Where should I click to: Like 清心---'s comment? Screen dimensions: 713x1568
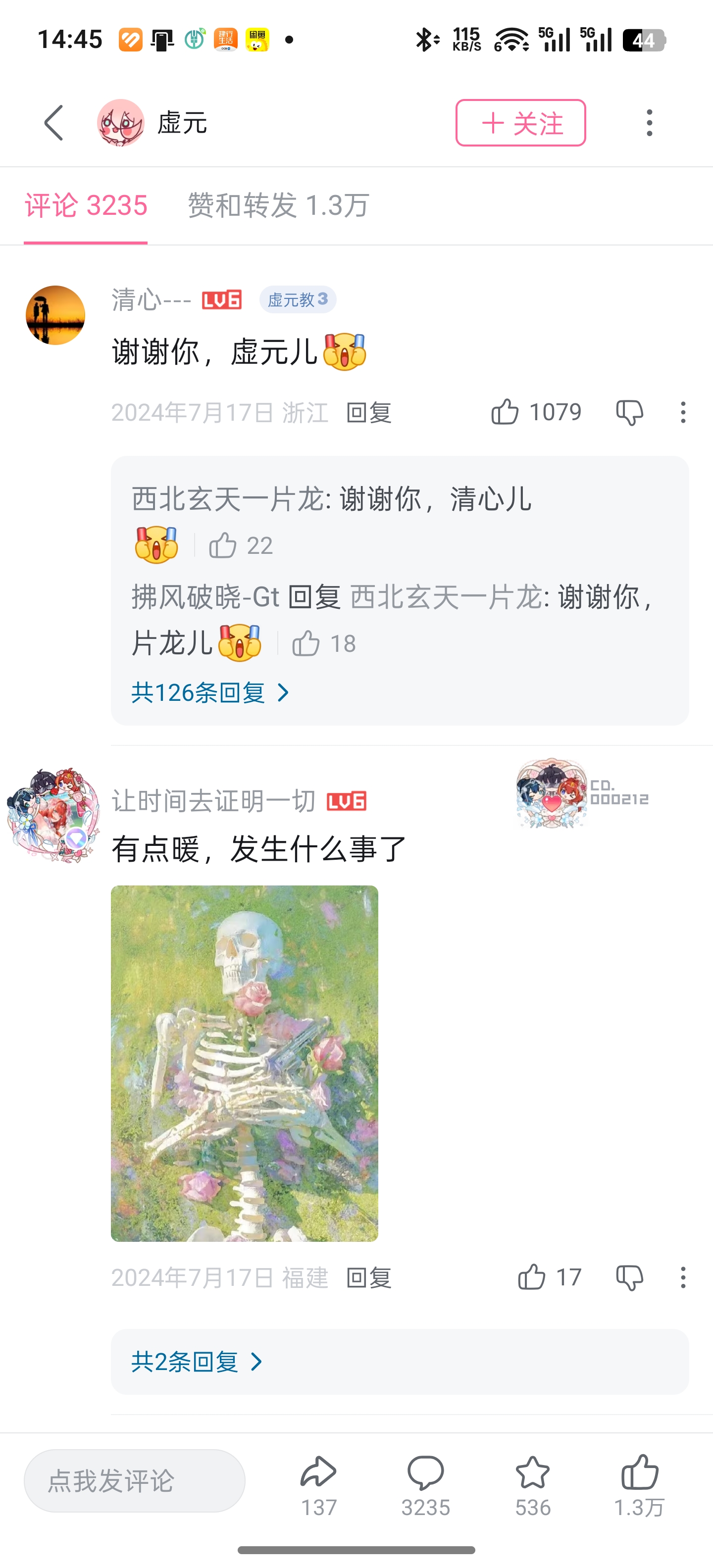(505, 412)
